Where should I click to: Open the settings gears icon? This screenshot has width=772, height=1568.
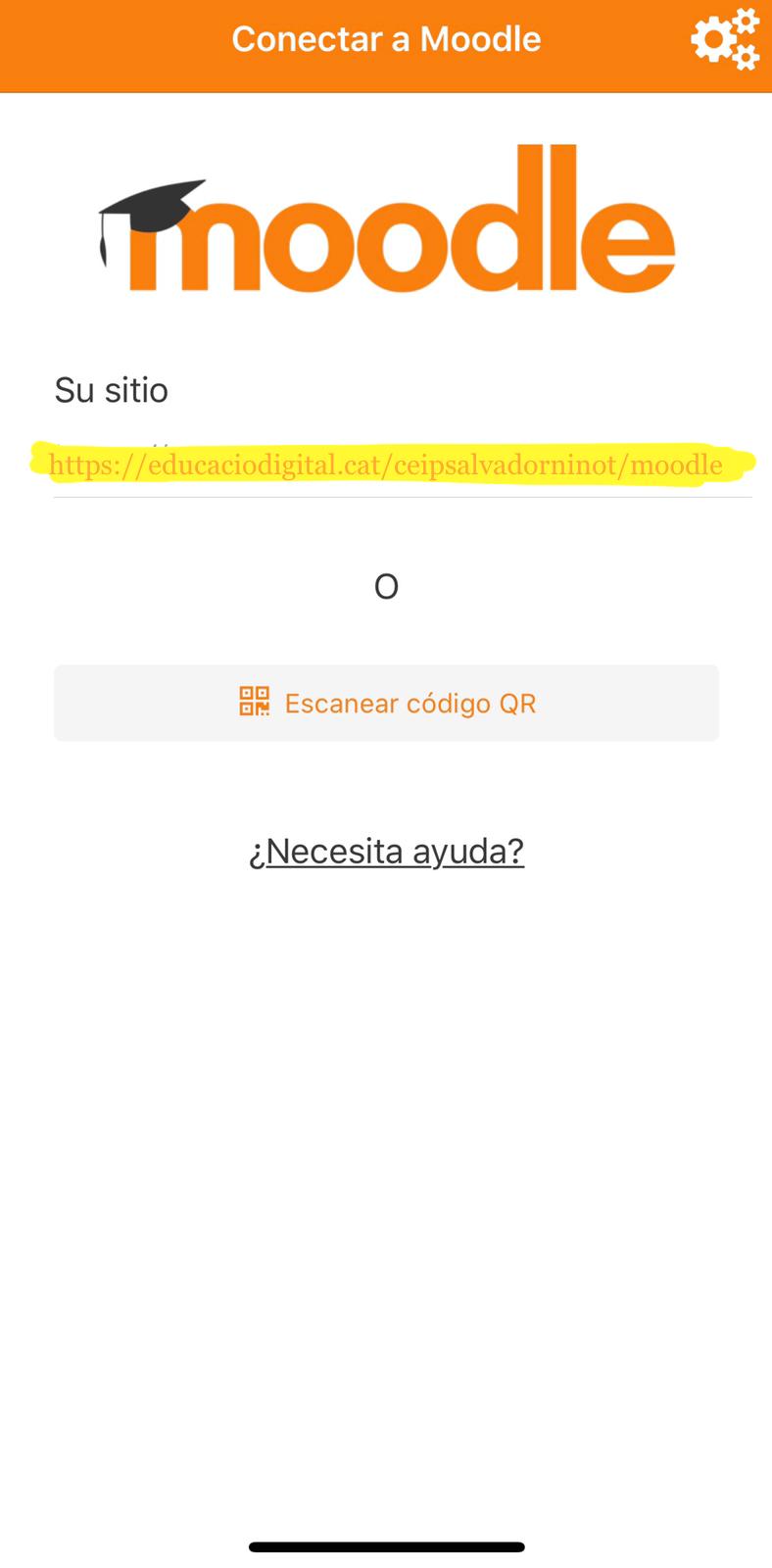tap(724, 39)
